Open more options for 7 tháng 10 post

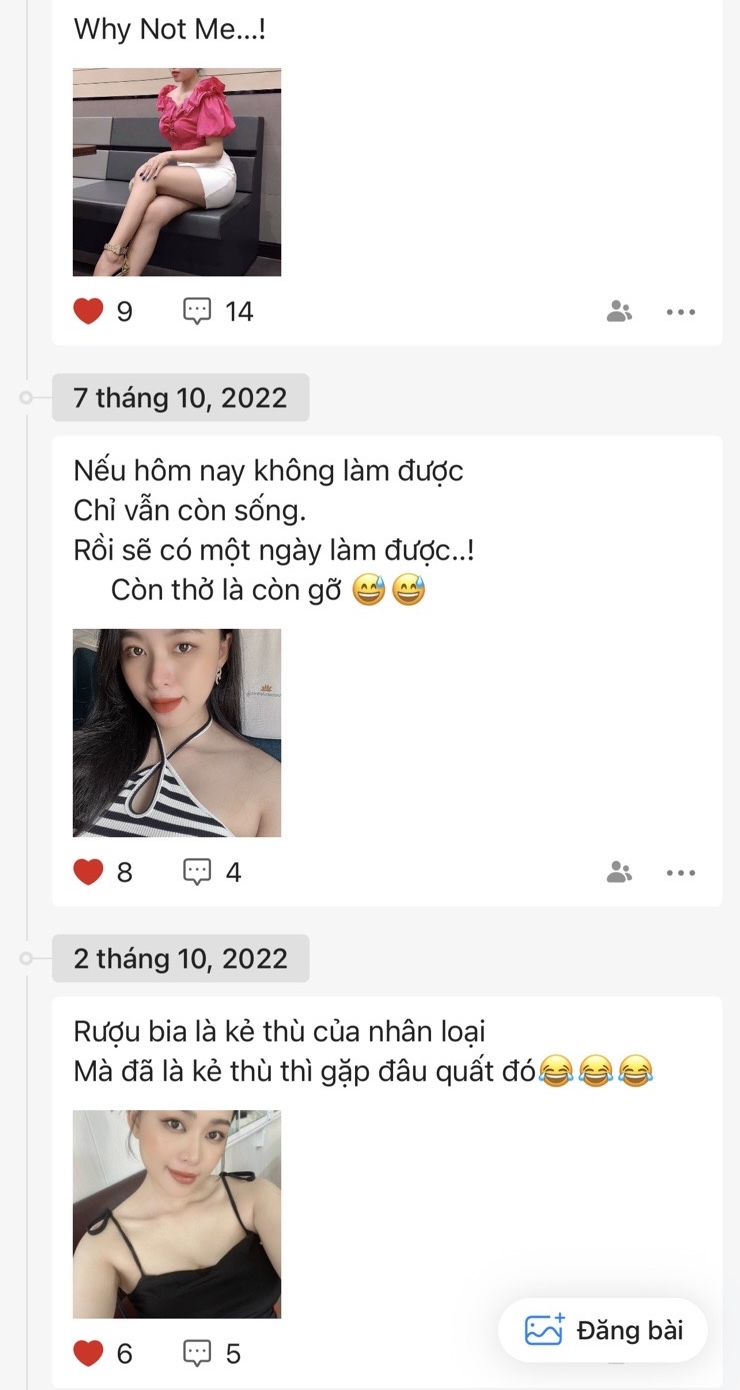[x=681, y=873]
